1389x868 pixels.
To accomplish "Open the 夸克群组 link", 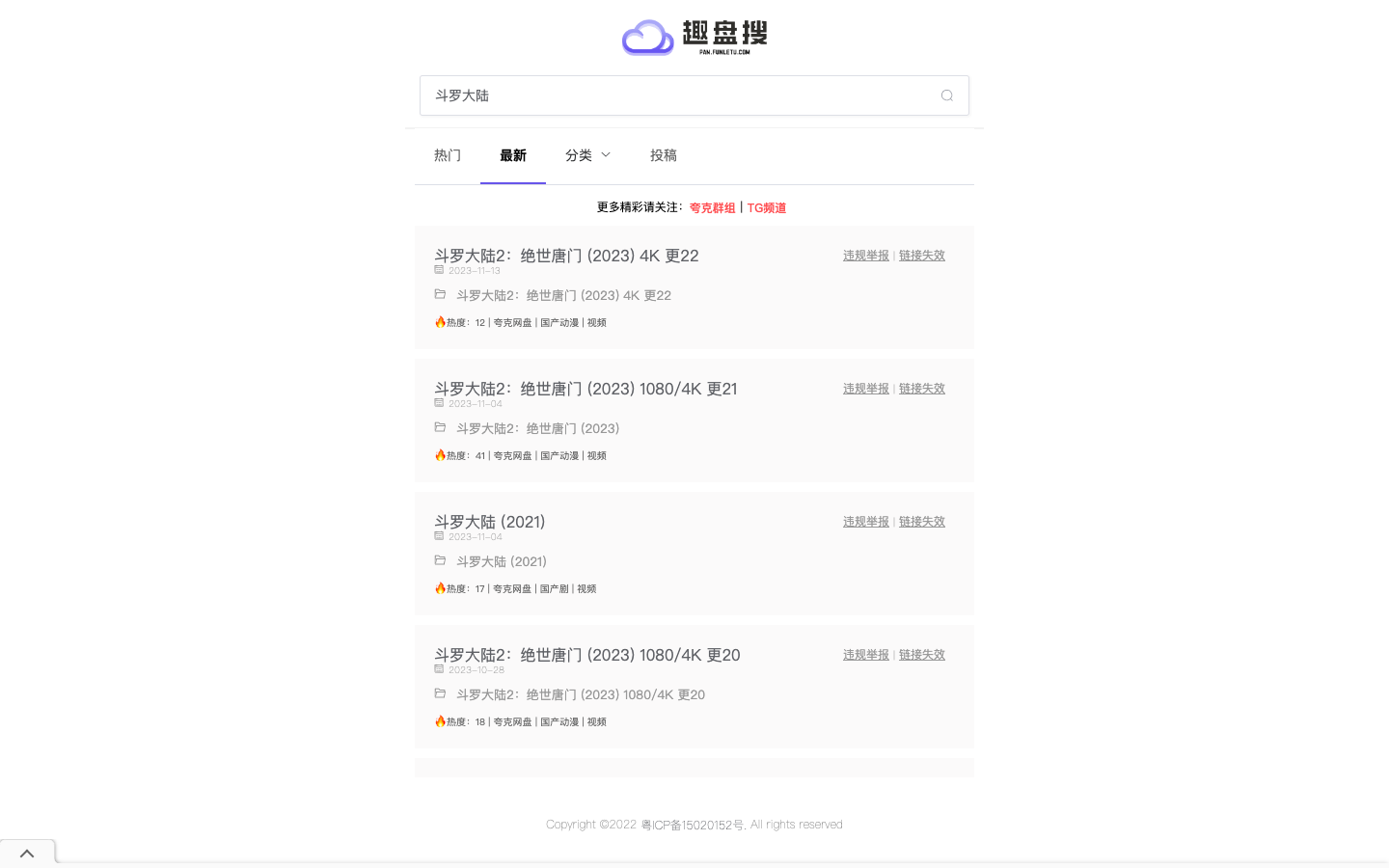I will (712, 208).
